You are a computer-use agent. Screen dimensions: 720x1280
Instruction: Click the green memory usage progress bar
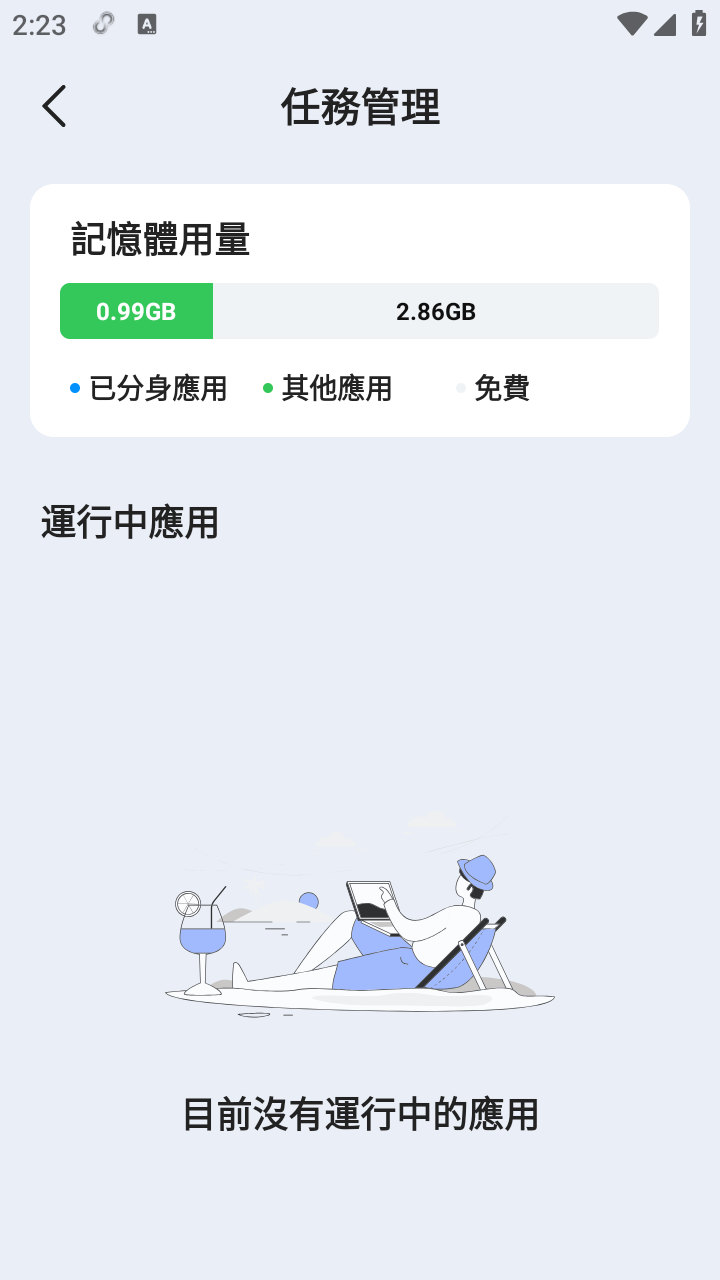[136, 311]
